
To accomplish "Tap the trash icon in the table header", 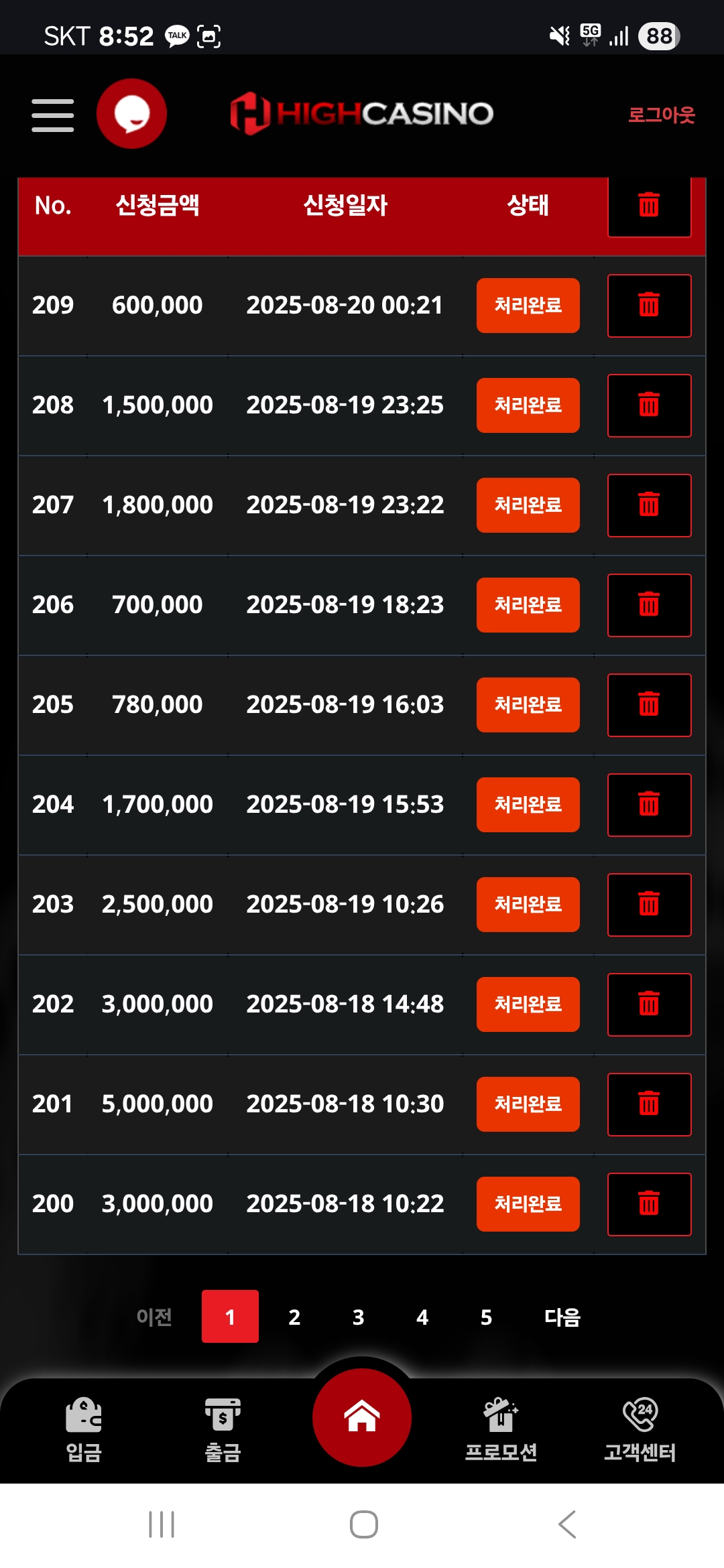I will (x=649, y=206).
